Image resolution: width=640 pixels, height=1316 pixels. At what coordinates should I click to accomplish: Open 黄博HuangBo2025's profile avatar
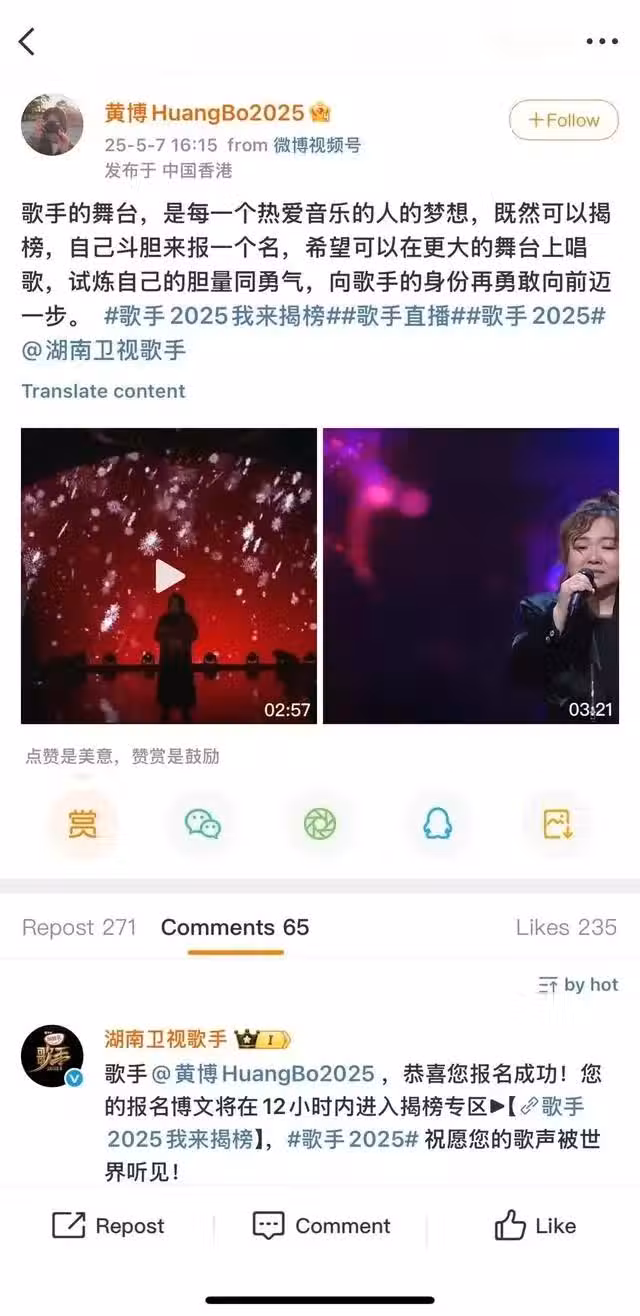(52, 126)
